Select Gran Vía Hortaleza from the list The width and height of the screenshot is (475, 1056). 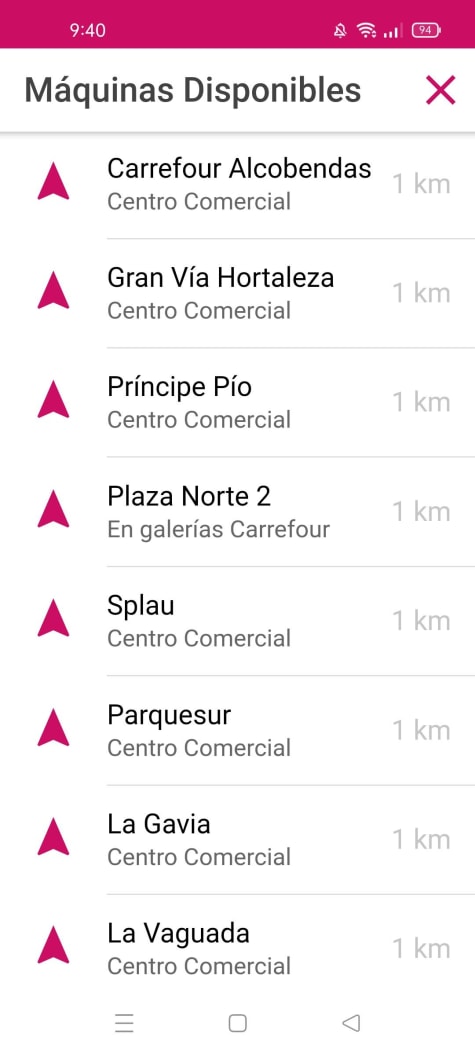(237, 294)
